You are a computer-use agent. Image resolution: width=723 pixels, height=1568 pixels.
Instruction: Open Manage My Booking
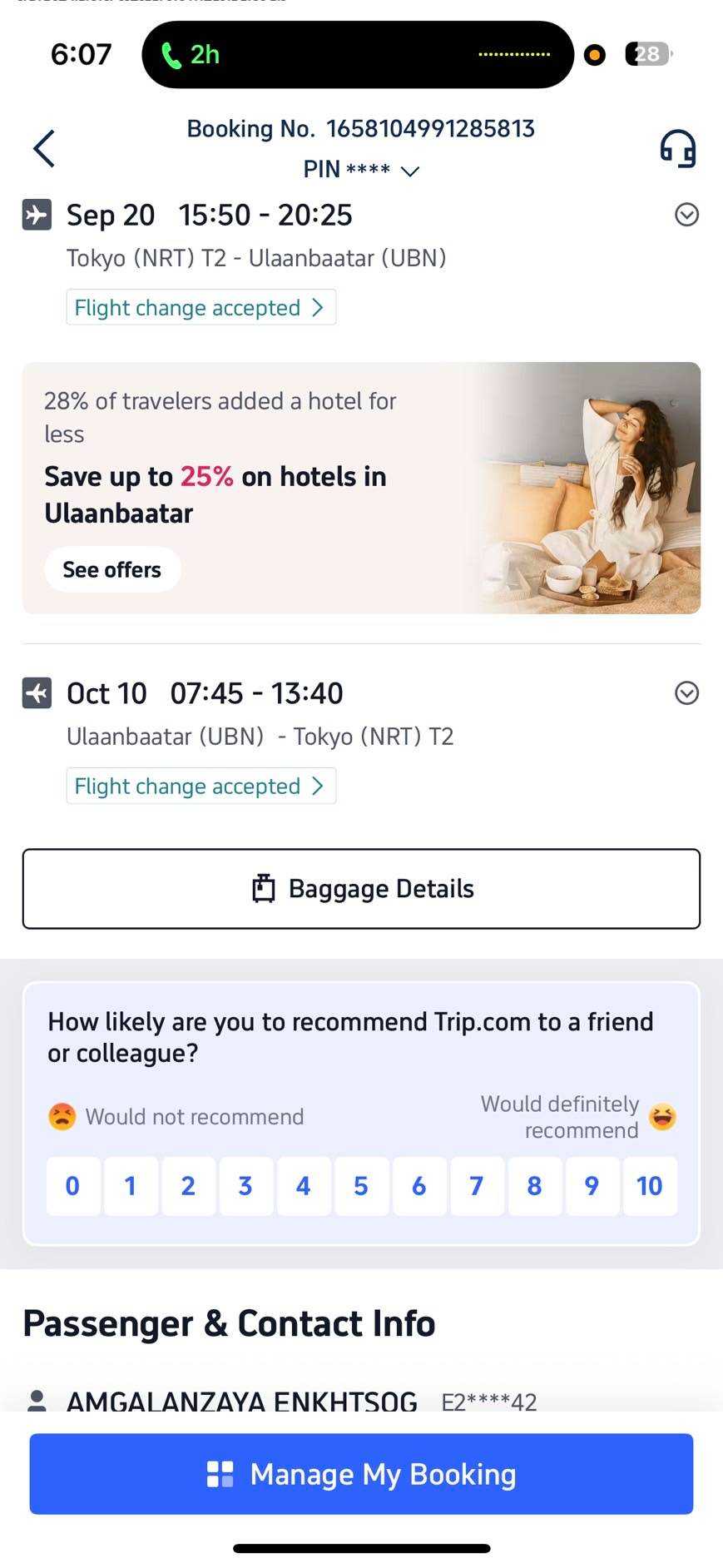coord(361,1474)
